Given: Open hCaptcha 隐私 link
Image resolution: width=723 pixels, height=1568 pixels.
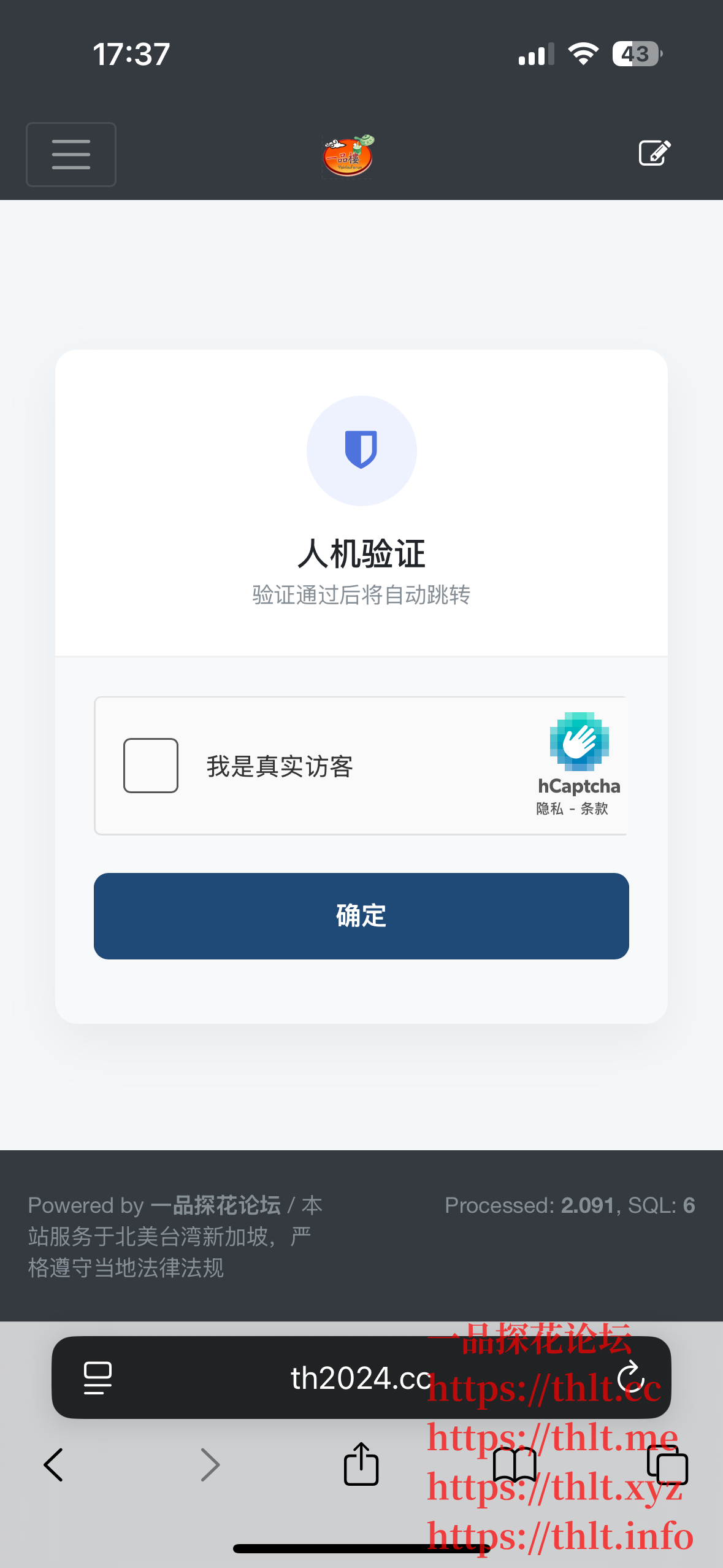Looking at the screenshot, I should click(549, 809).
